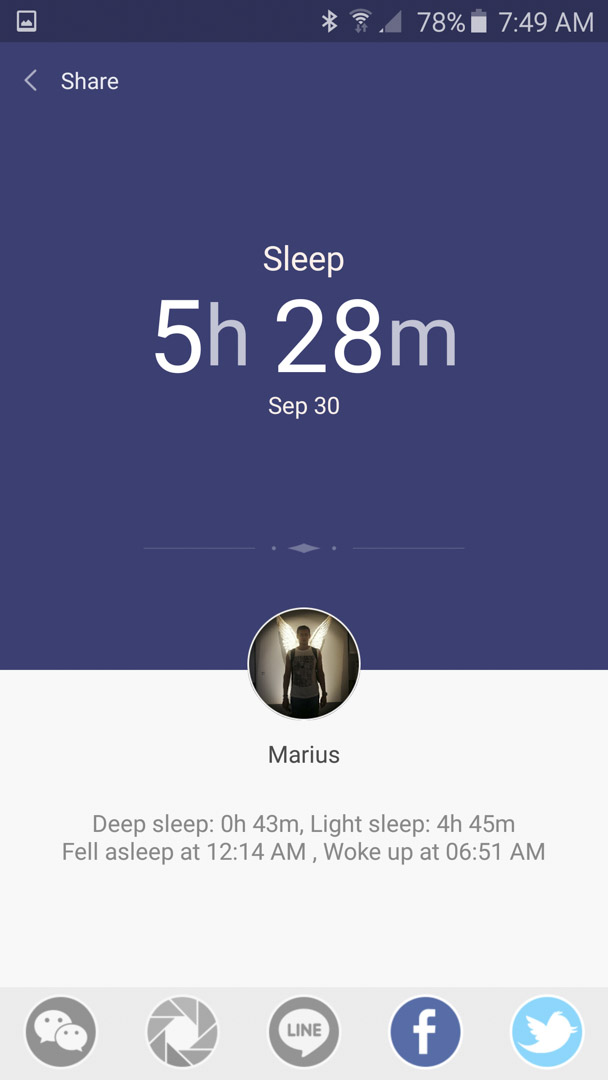Share sleep data via WeChat

pos(61,1032)
